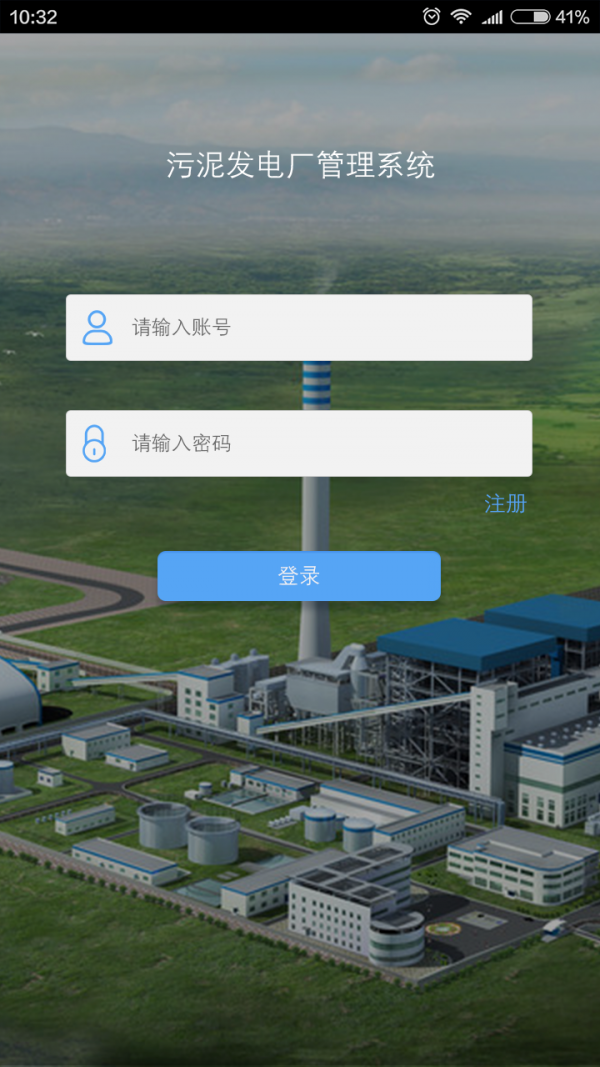Open the 注册 register link
Screen dimensions: 600x1067
[505, 504]
